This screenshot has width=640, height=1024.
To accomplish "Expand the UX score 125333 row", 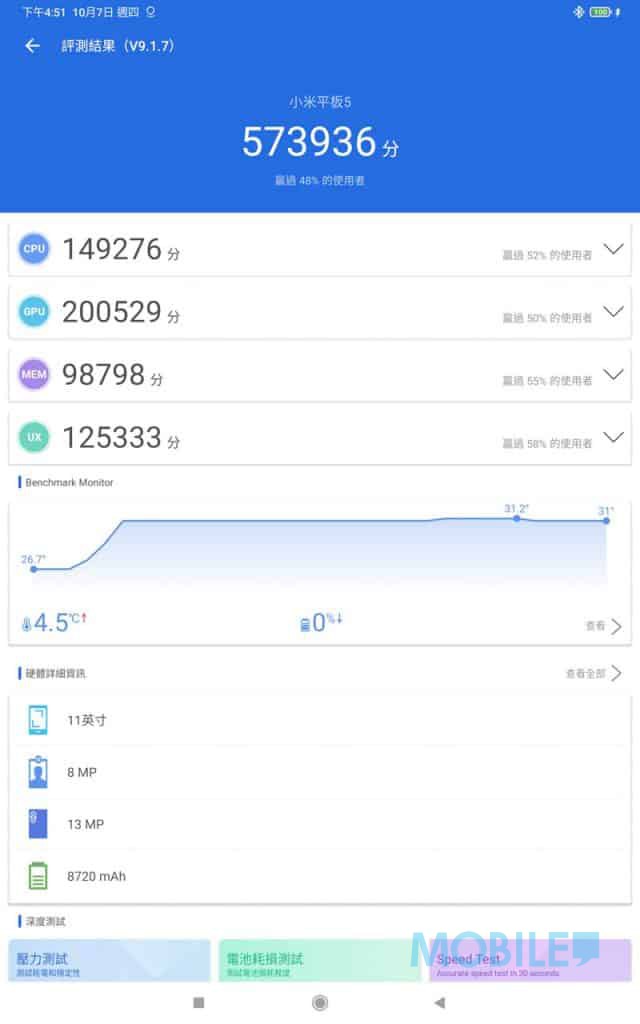I will point(319,438).
